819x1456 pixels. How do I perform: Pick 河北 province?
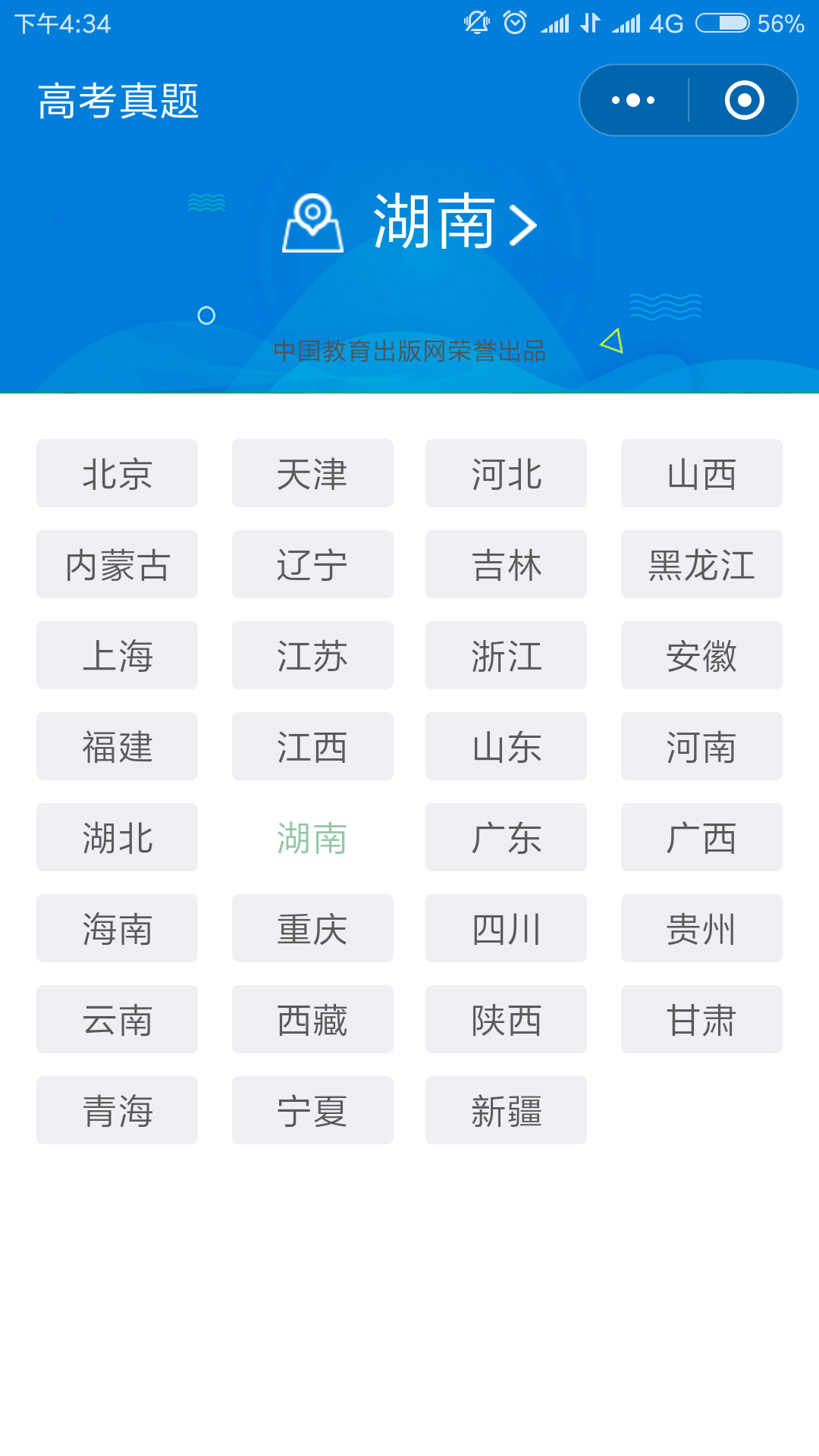pyautogui.click(x=506, y=473)
